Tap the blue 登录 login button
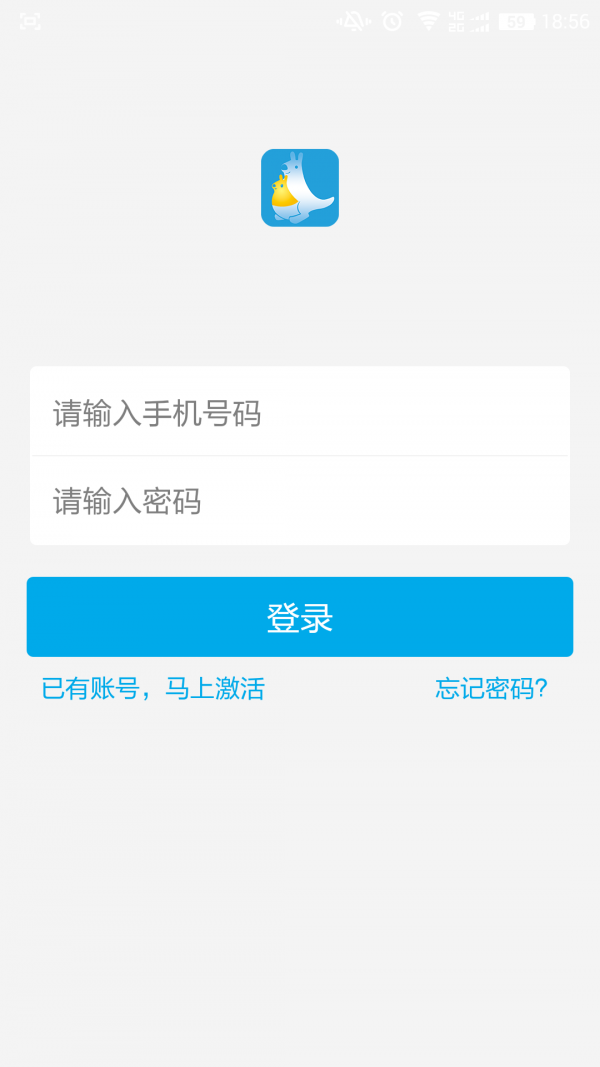 (300, 617)
